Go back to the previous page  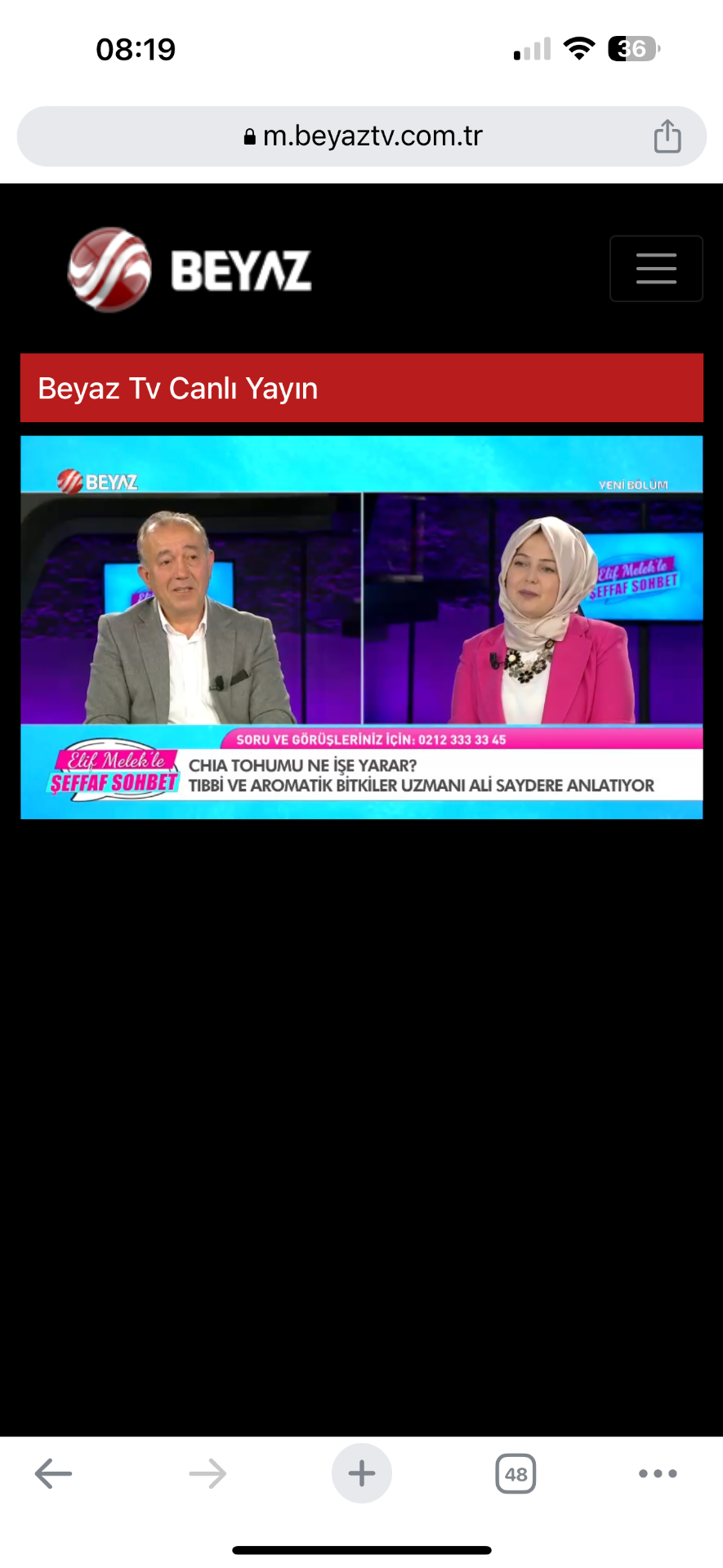pos(54,1473)
